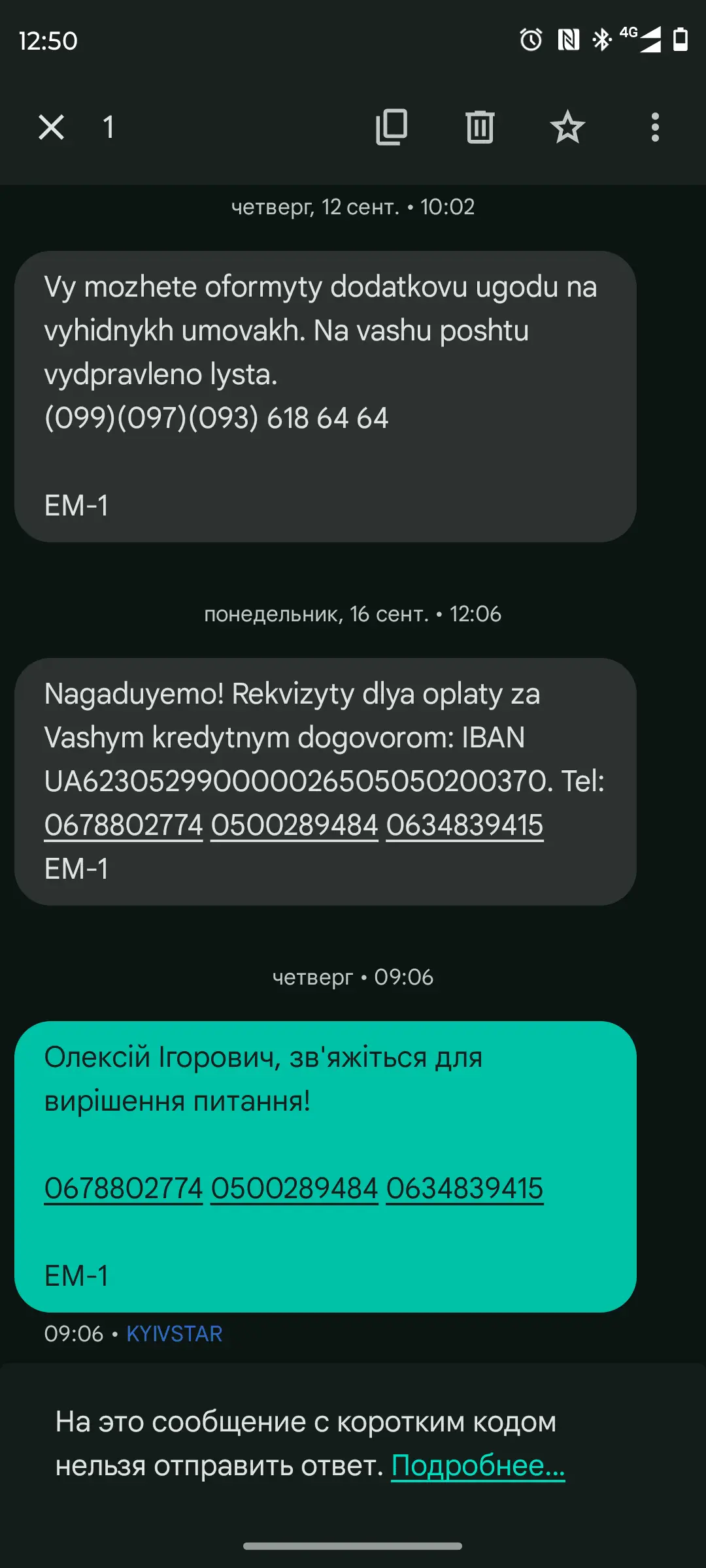Call 0678802774 from the highlighted message
This screenshot has height=1568, width=706.
124,1188
